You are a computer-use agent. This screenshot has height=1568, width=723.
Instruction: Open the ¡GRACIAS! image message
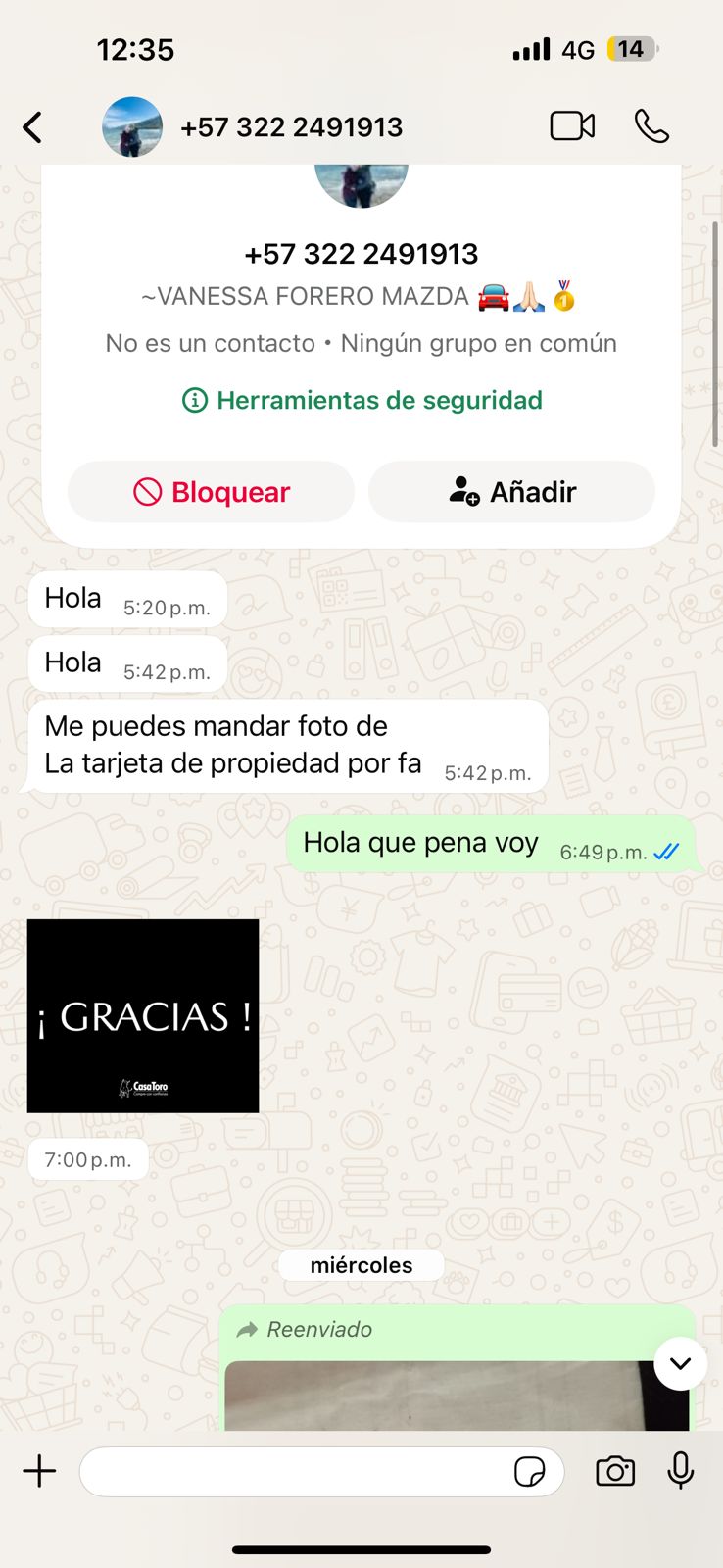click(143, 1015)
